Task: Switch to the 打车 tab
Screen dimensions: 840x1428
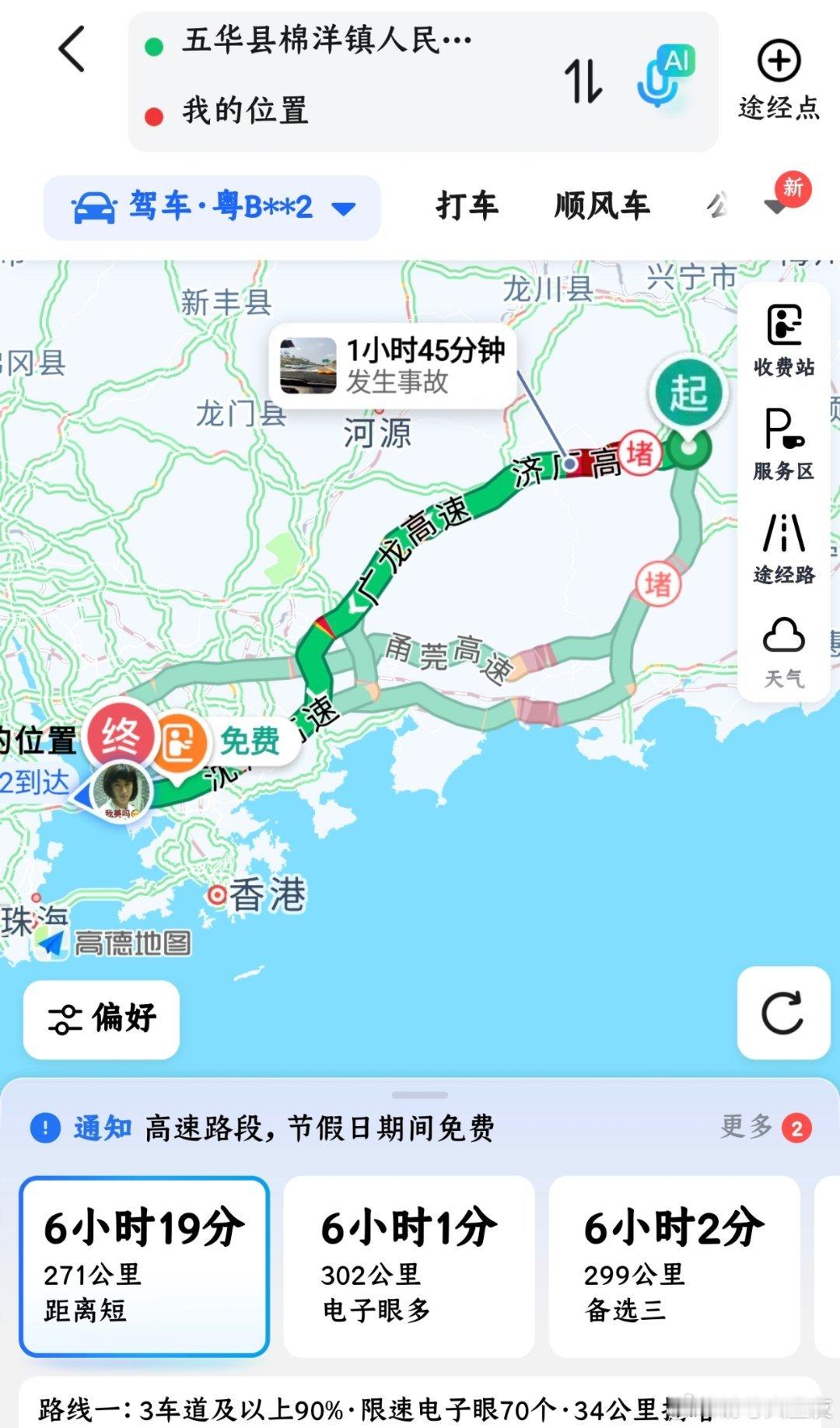Action: click(x=467, y=206)
